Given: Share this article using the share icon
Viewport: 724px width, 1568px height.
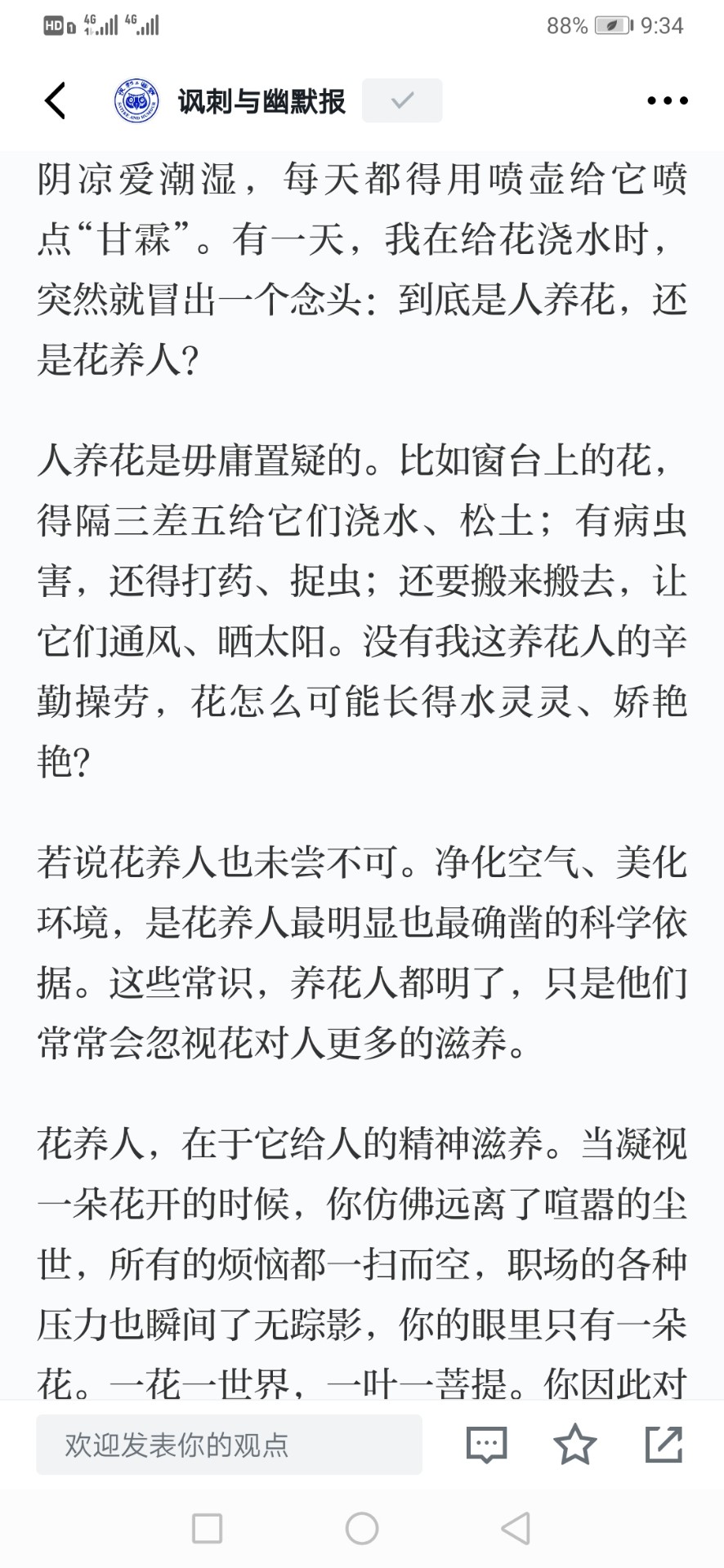Looking at the screenshot, I should [x=664, y=1444].
